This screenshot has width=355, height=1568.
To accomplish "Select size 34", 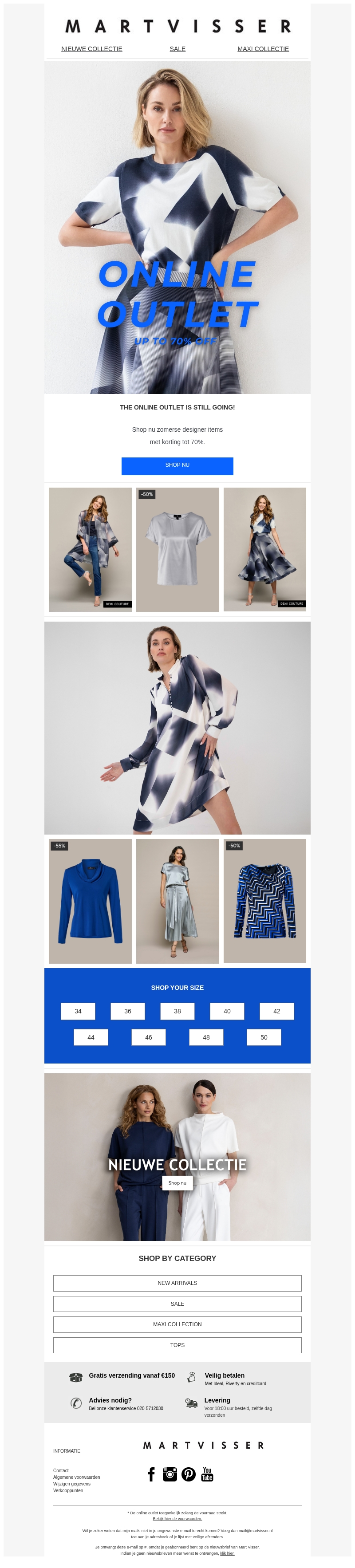I will (78, 1011).
